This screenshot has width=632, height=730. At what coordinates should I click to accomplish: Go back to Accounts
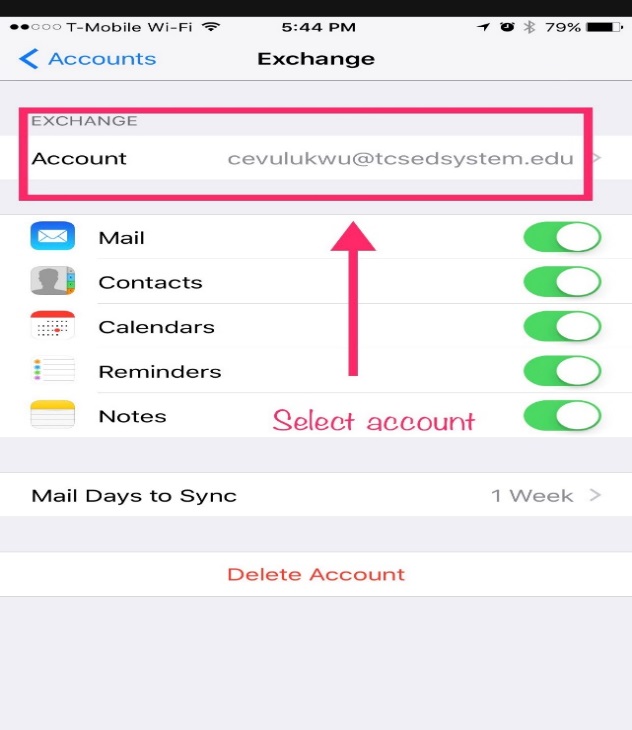tap(88, 59)
